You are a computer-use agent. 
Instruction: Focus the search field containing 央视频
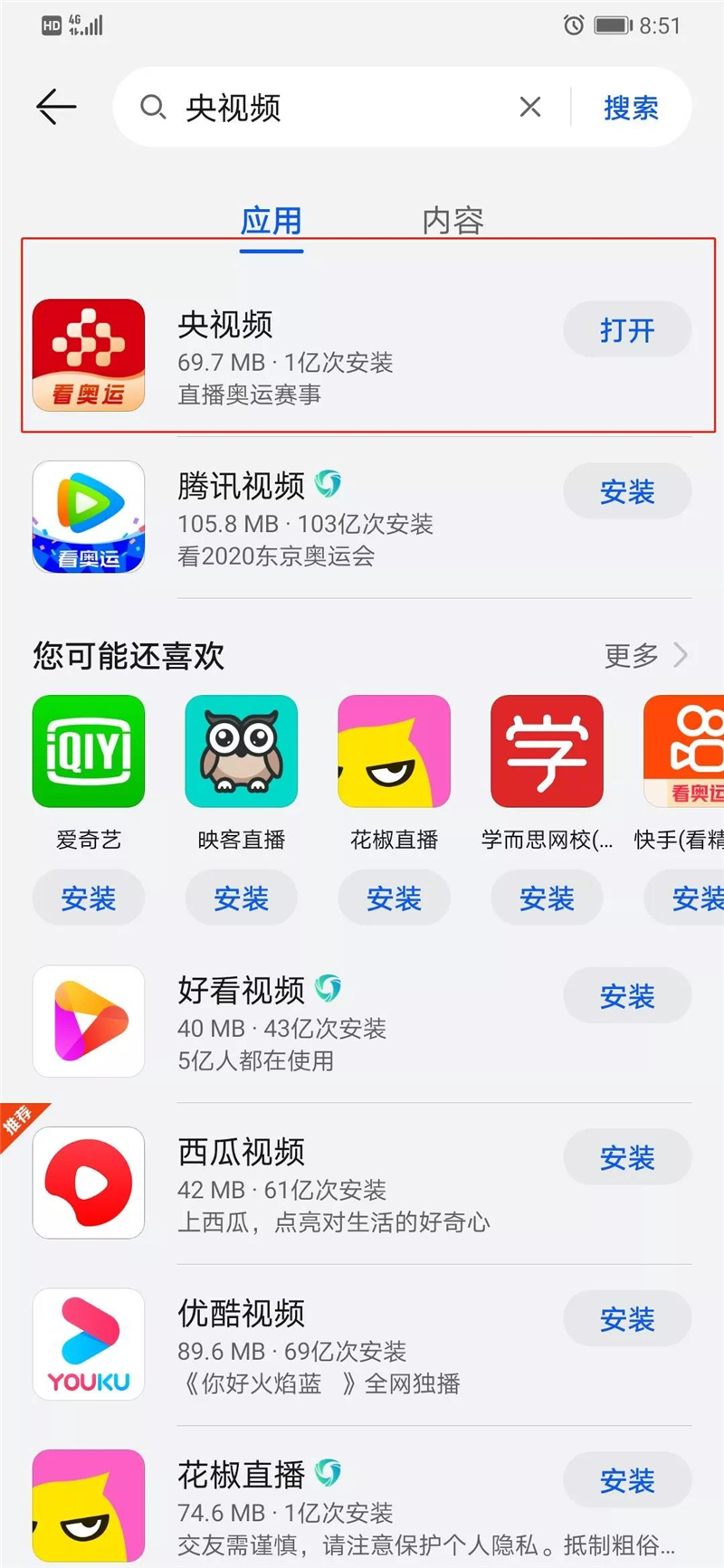coord(344,107)
